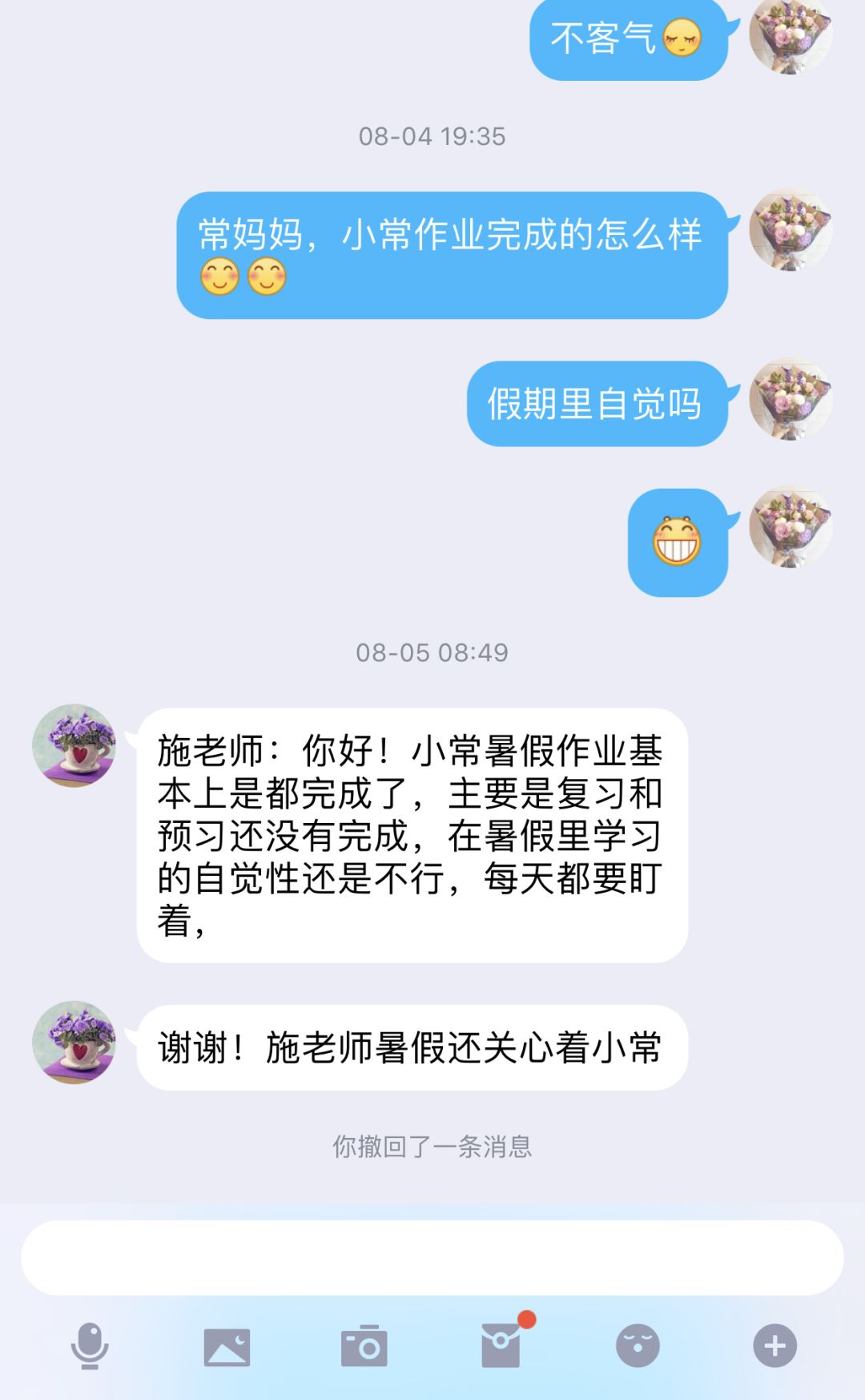View profile via avatar beside "假期里自觉吗"
The height and width of the screenshot is (1400, 865).
click(791, 399)
